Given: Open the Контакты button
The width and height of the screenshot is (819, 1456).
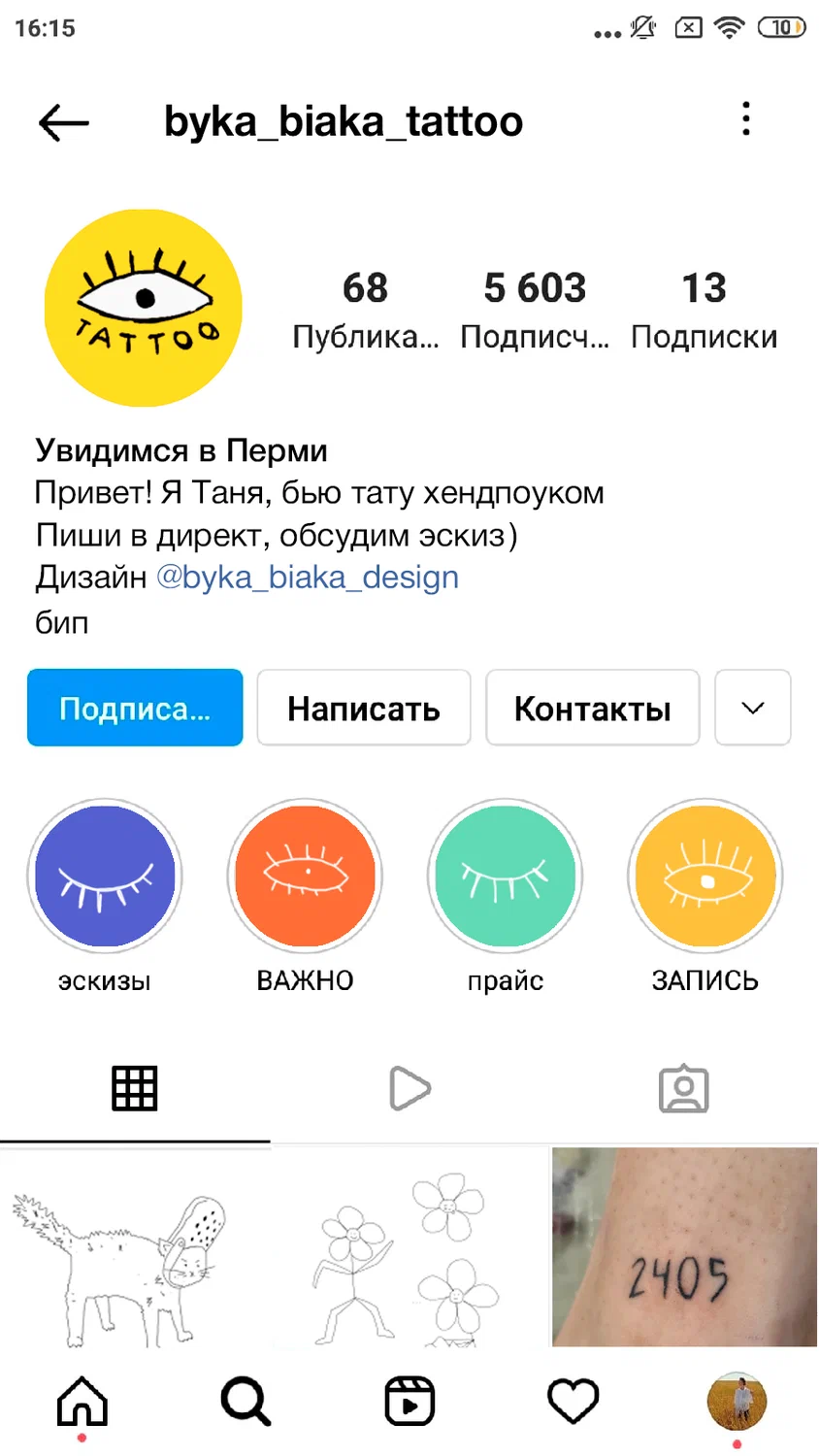Looking at the screenshot, I should point(592,708).
